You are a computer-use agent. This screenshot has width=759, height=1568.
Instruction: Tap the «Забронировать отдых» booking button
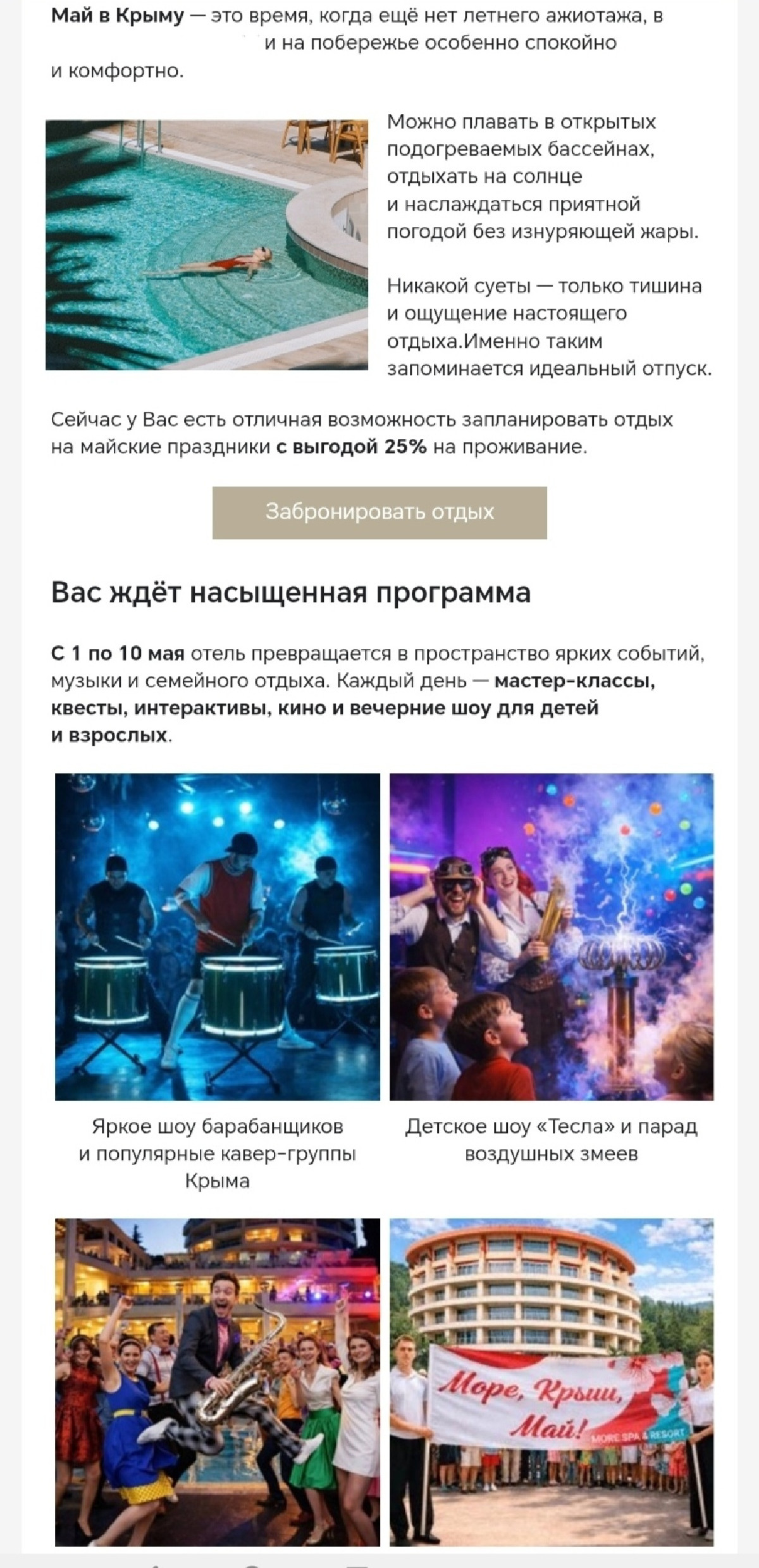379,512
